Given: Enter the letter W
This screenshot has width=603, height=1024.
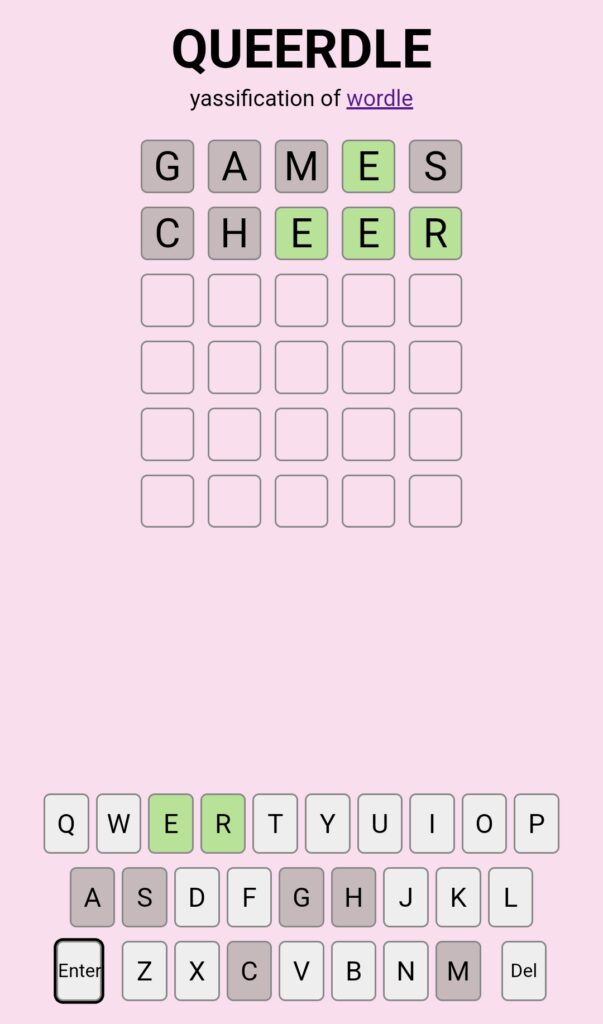Looking at the screenshot, I should [118, 824].
